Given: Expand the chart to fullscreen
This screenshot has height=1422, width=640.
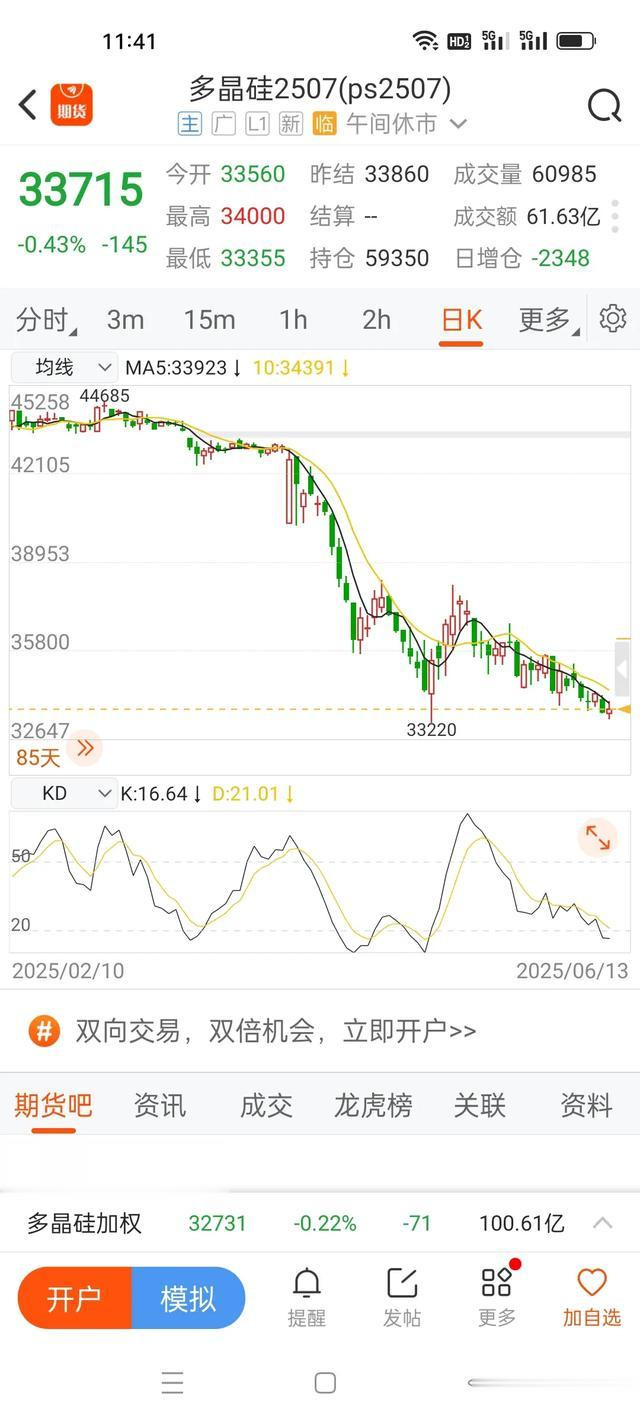Looking at the screenshot, I should [x=597, y=838].
